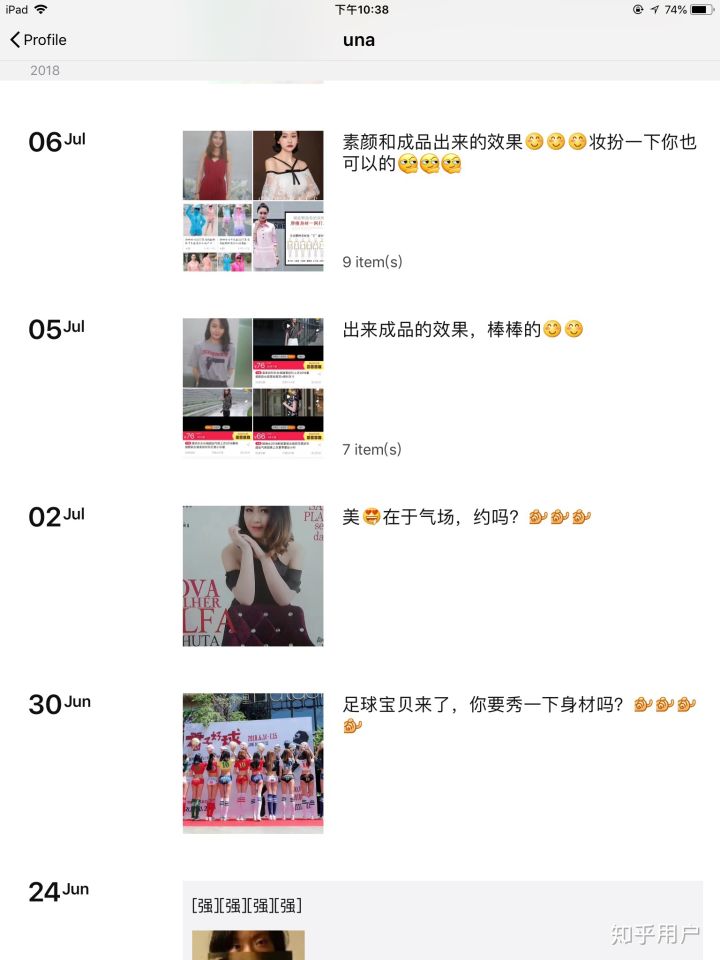
Task: Open the 06 Jul post with 9 items
Action: (x=253, y=201)
